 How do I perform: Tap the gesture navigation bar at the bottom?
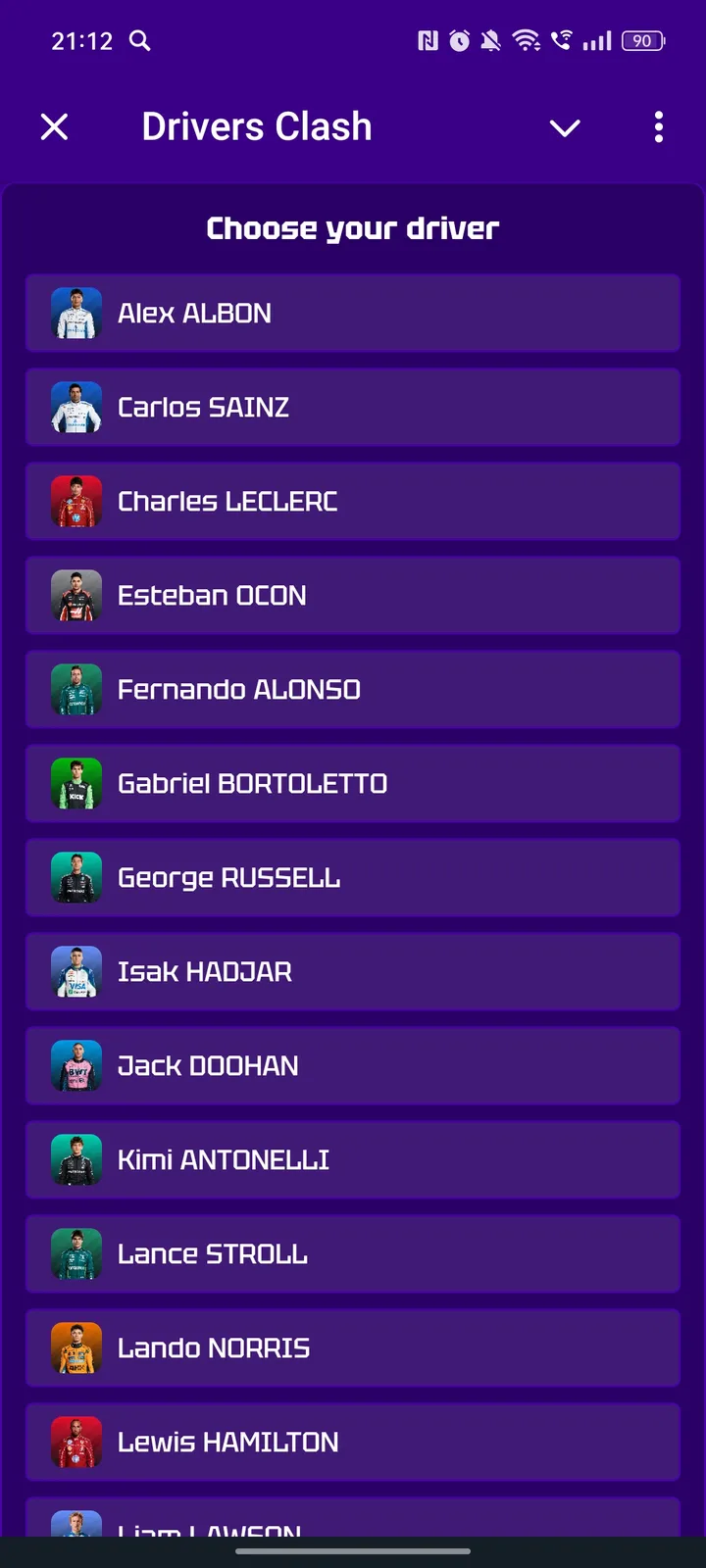(353, 1552)
